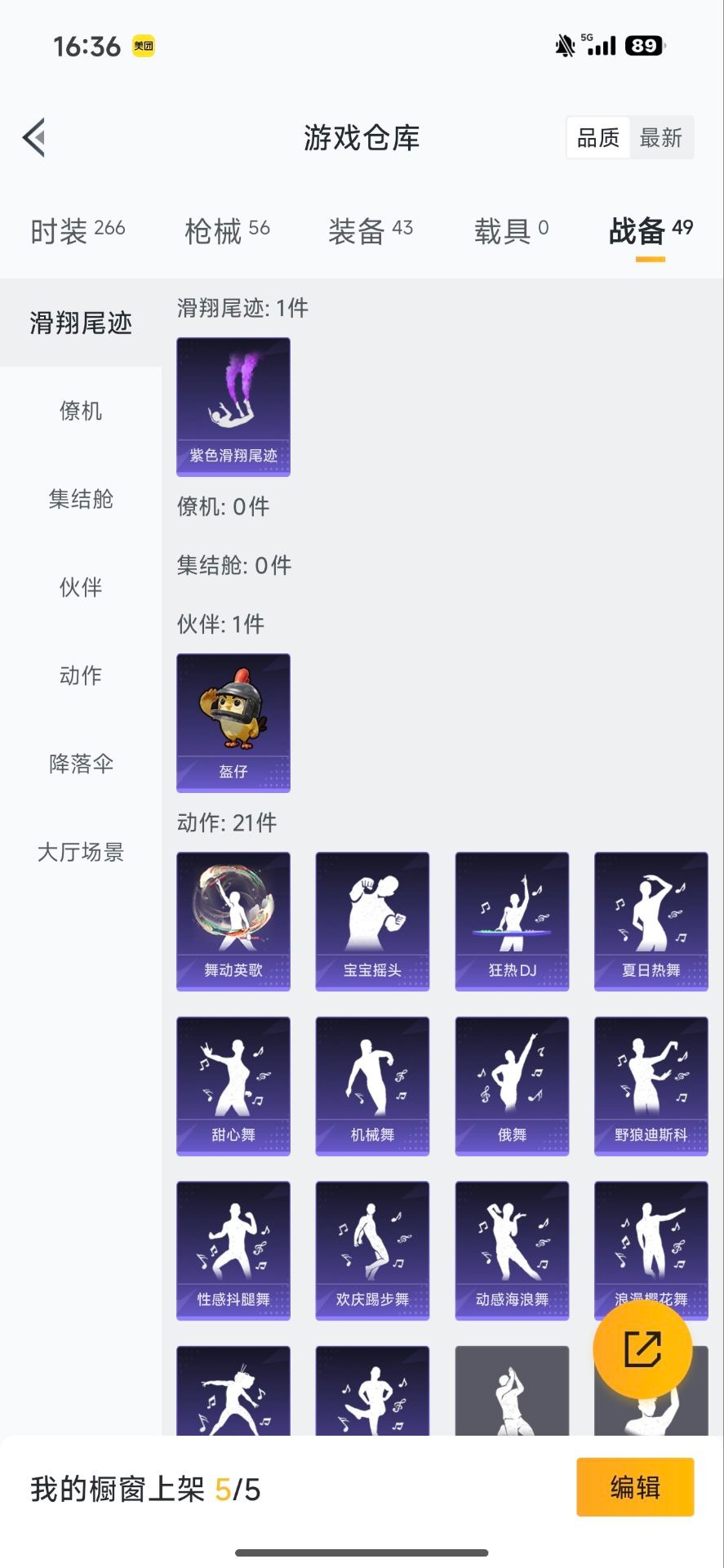Open the 机械舞 emote item

[x=372, y=1085]
